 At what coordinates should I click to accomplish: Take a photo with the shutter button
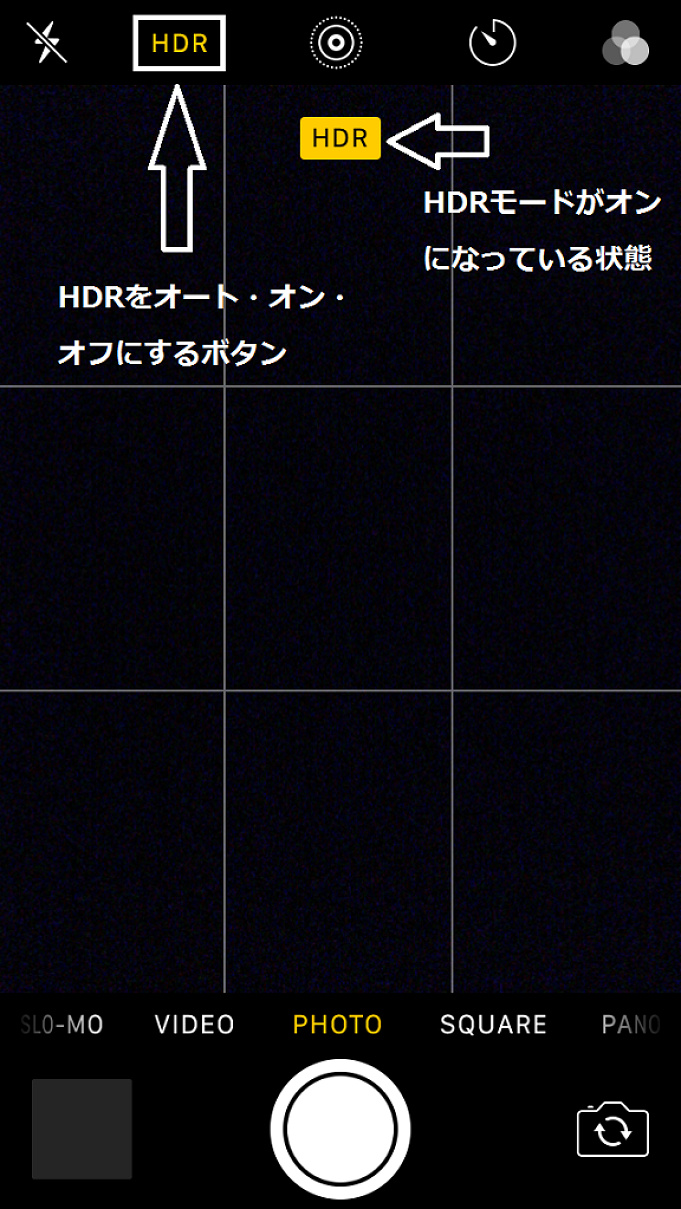(340, 1129)
